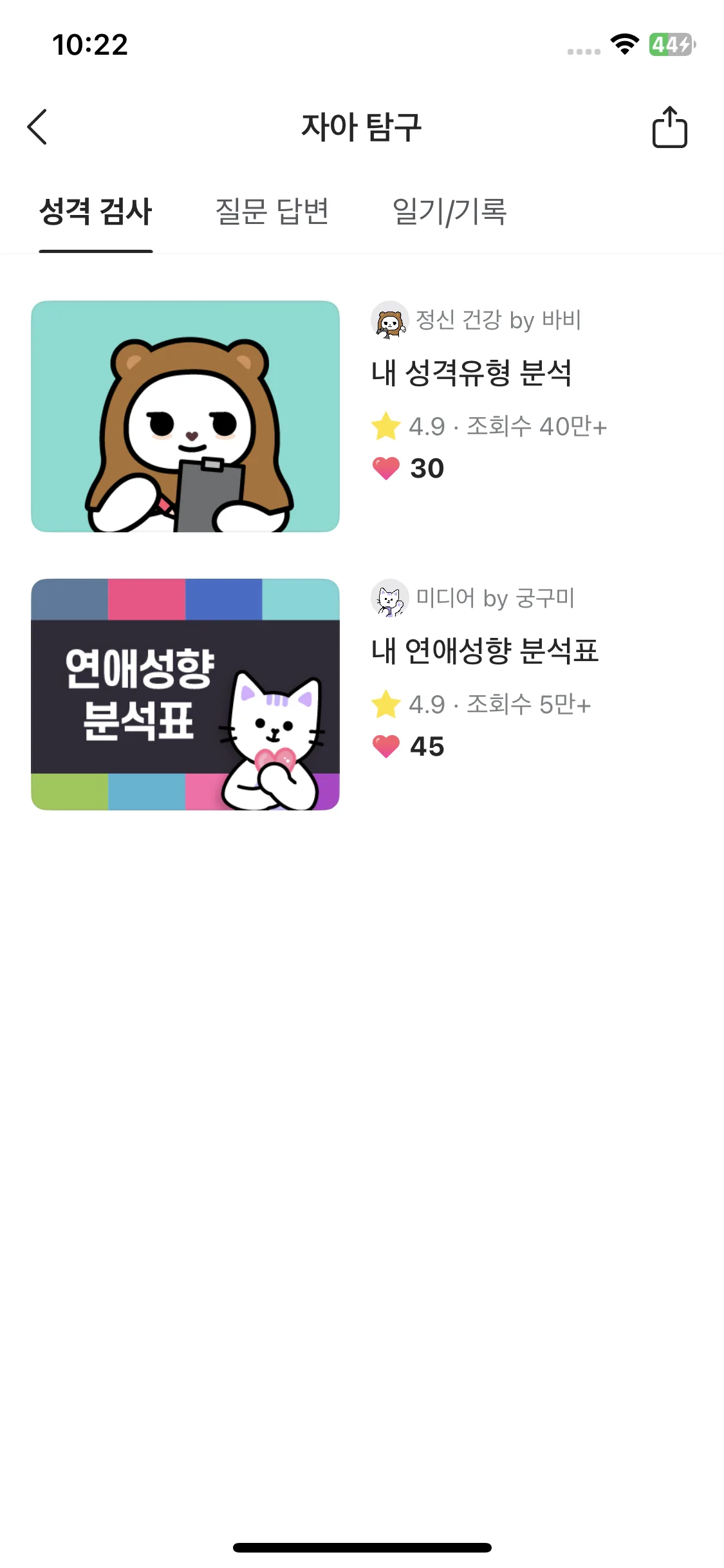View creator 바비's profile
724x1568 pixels.
(x=389, y=320)
